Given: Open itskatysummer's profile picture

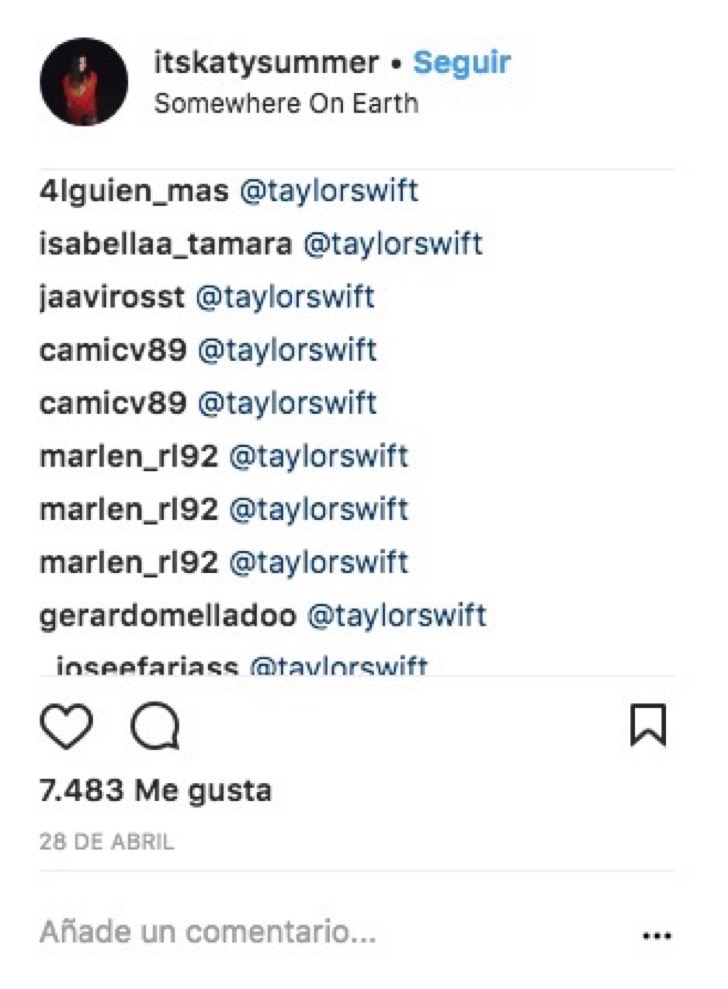Looking at the screenshot, I should [x=84, y=81].
